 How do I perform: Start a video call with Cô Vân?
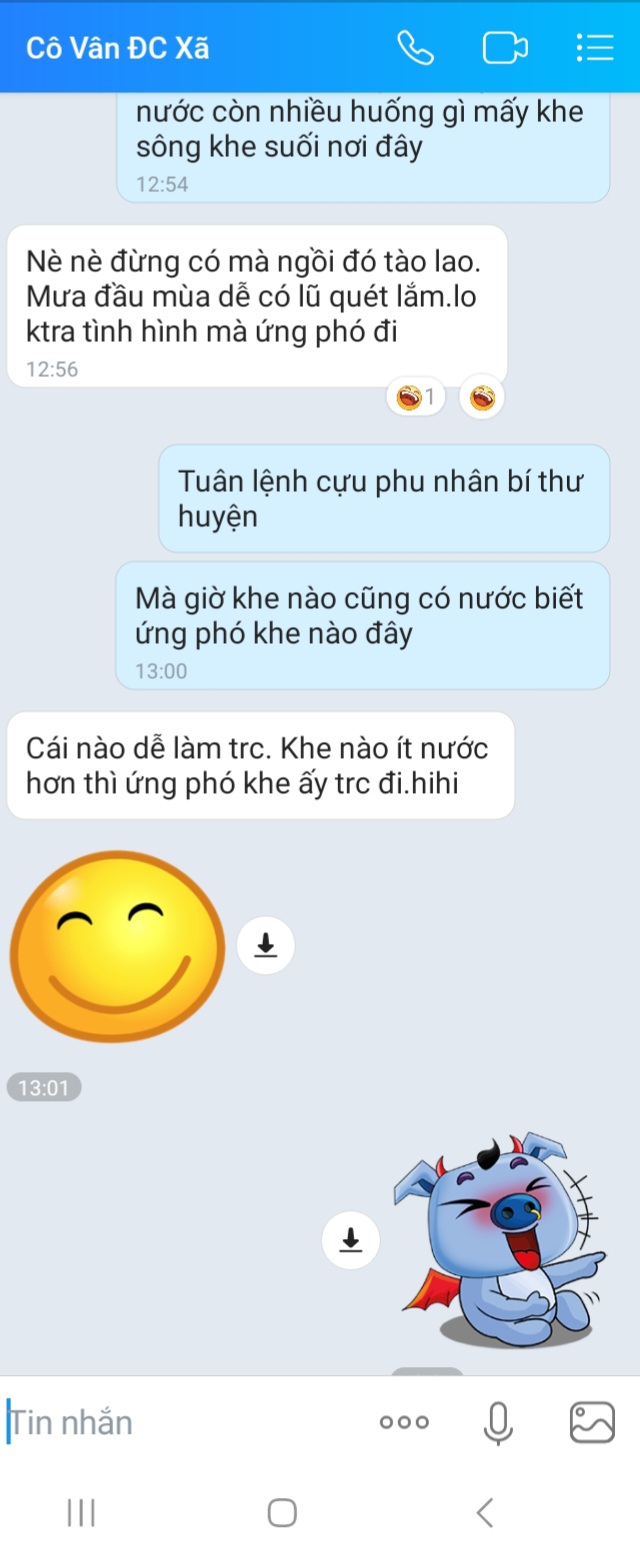505,48
